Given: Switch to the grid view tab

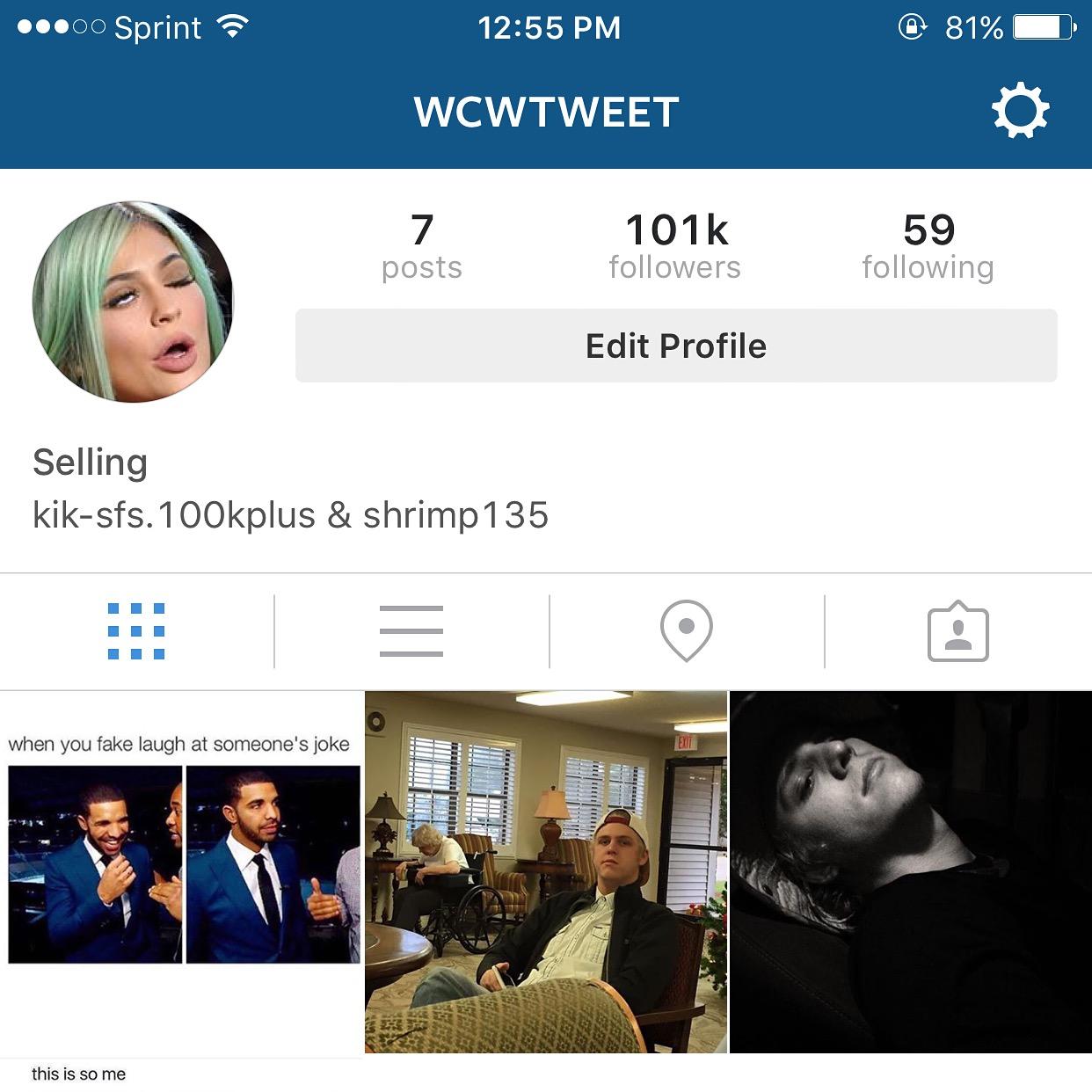Looking at the screenshot, I should coord(136,631).
